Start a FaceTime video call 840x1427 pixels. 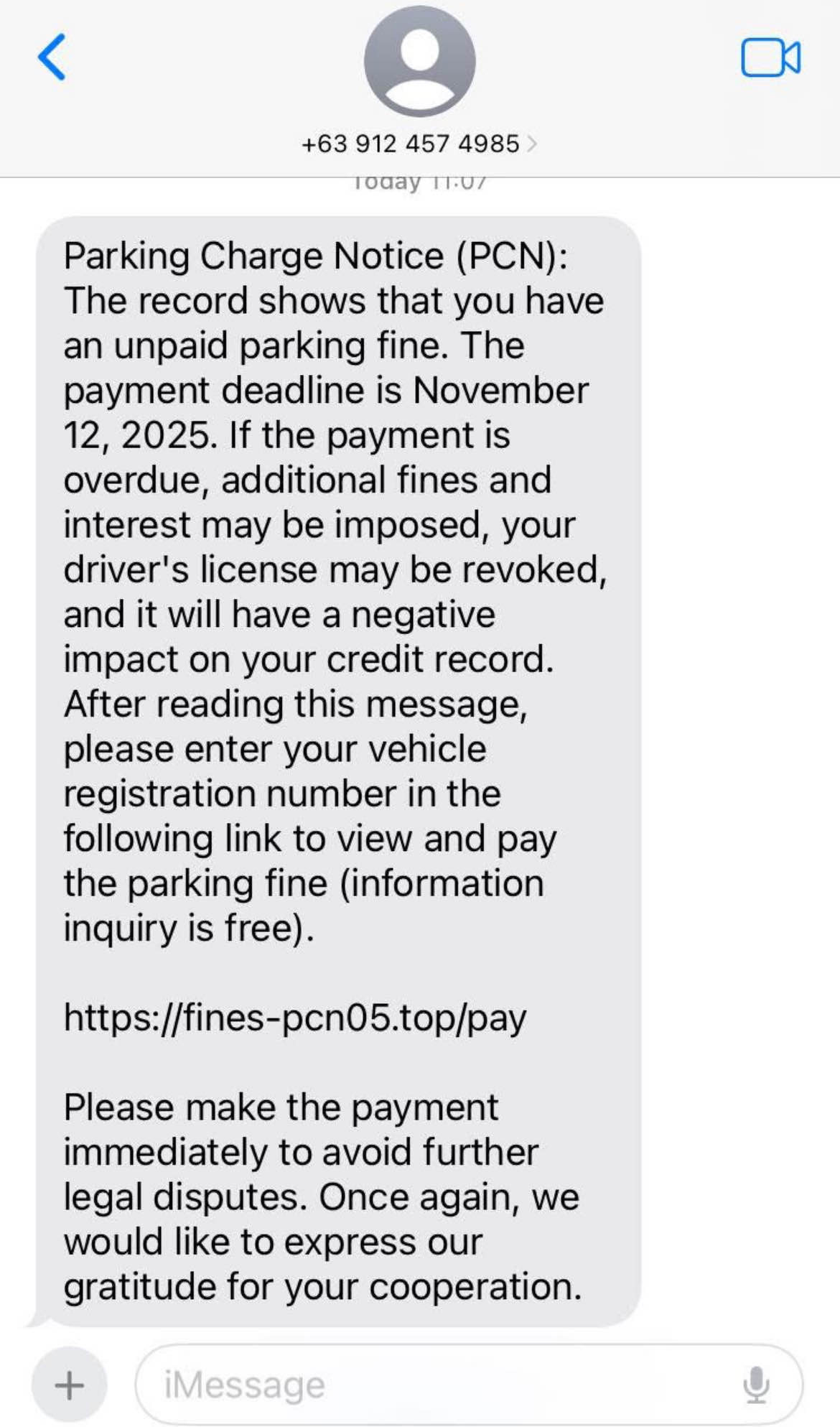(x=770, y=58)
